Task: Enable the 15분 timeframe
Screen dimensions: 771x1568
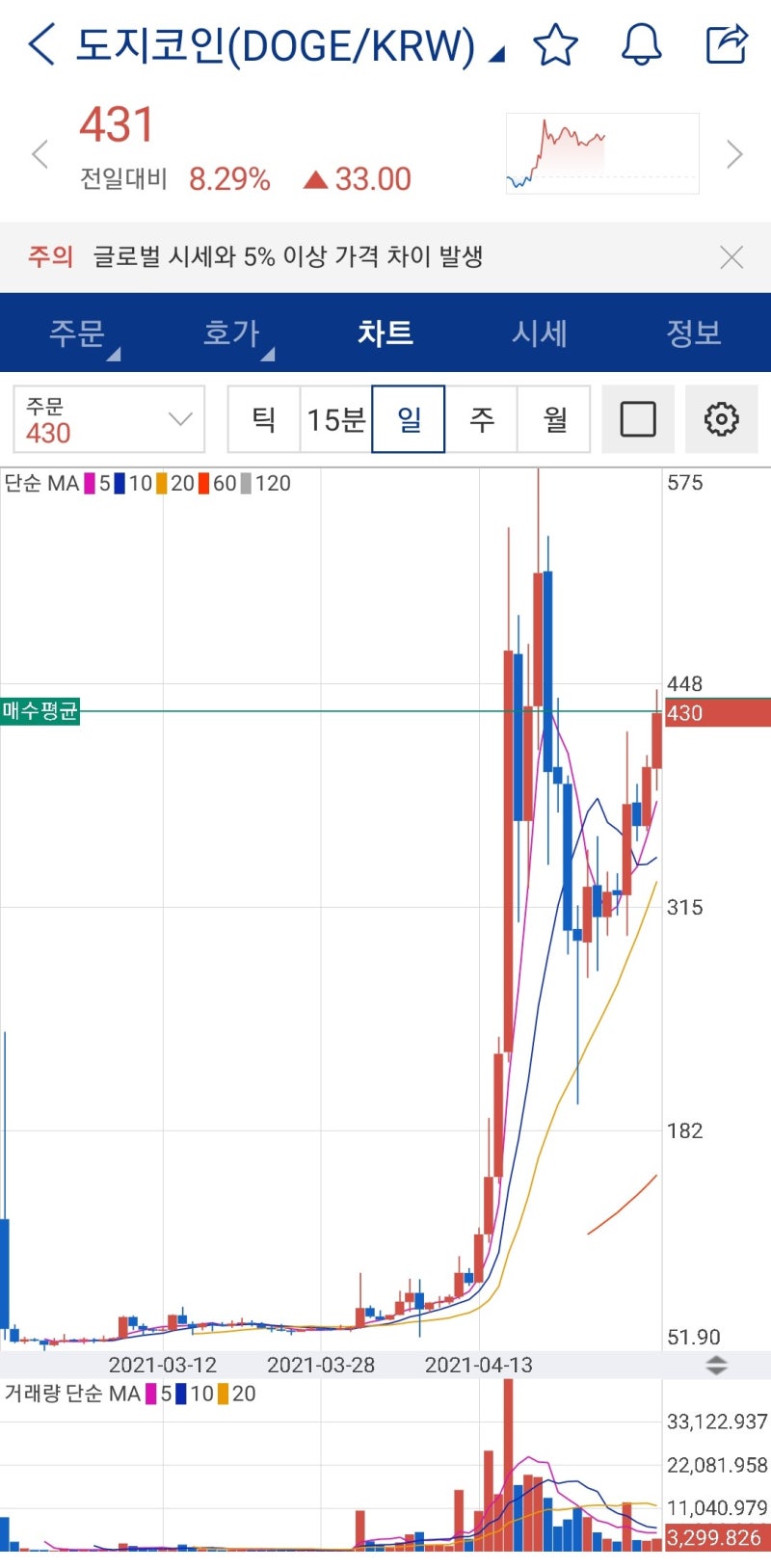Action: tap(335, 417)
